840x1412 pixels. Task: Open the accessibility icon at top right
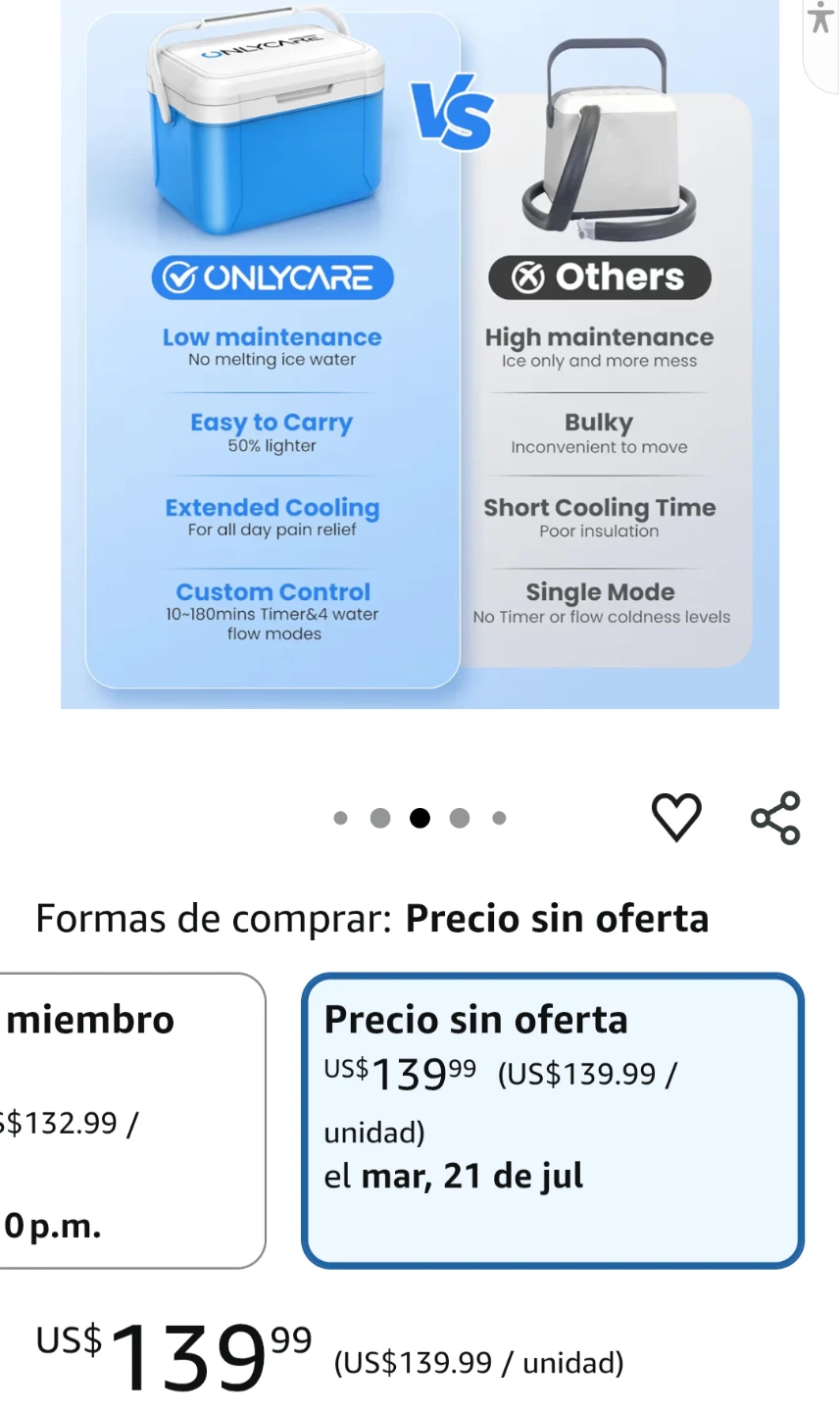[820, 20]
